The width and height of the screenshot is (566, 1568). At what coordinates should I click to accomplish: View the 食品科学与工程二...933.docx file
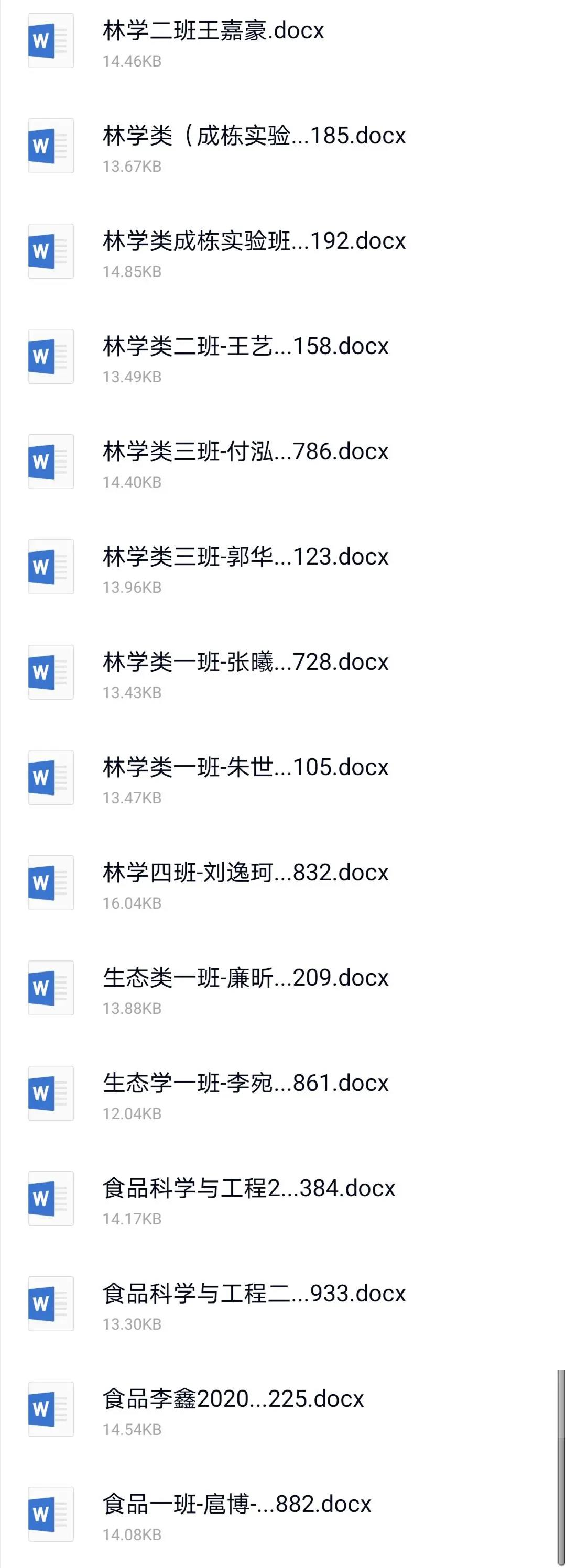(254, 1295)
